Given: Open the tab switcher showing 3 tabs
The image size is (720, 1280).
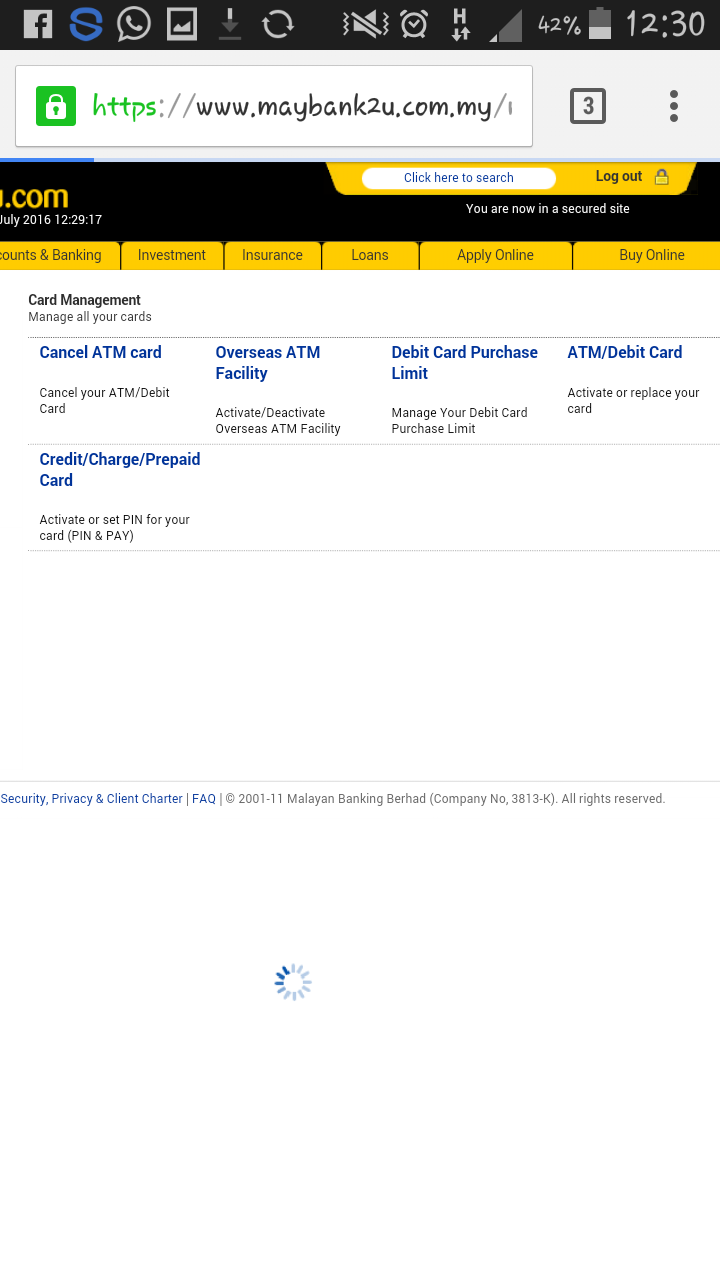Looking at the screenshot, I should tap(588, 106).
